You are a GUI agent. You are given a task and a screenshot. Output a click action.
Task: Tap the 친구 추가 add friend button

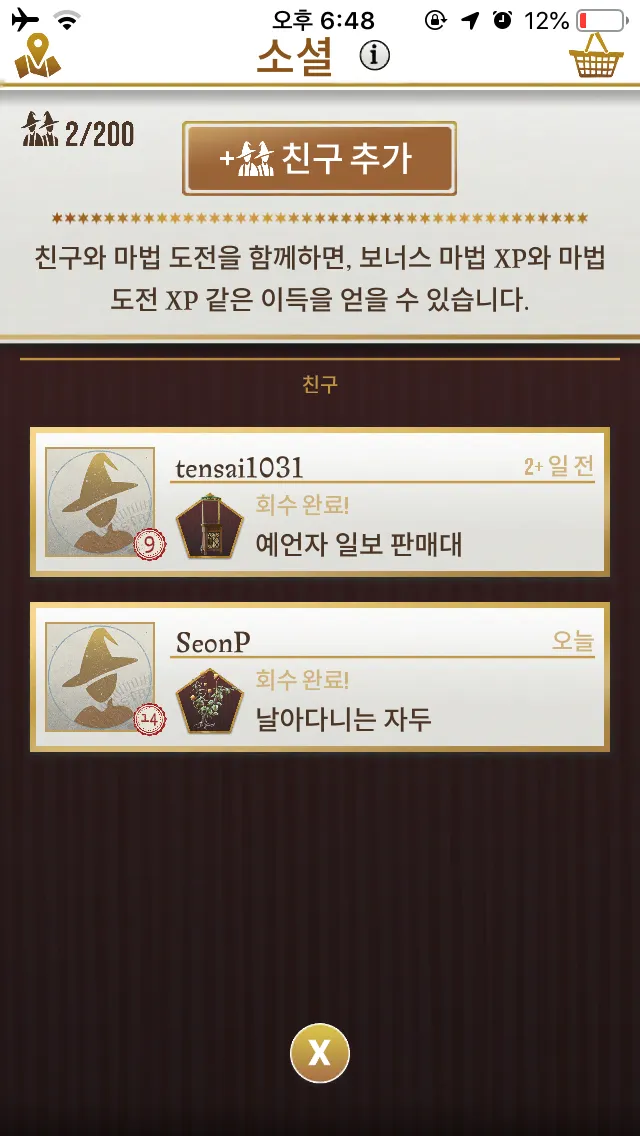click(x=319, y=158)
